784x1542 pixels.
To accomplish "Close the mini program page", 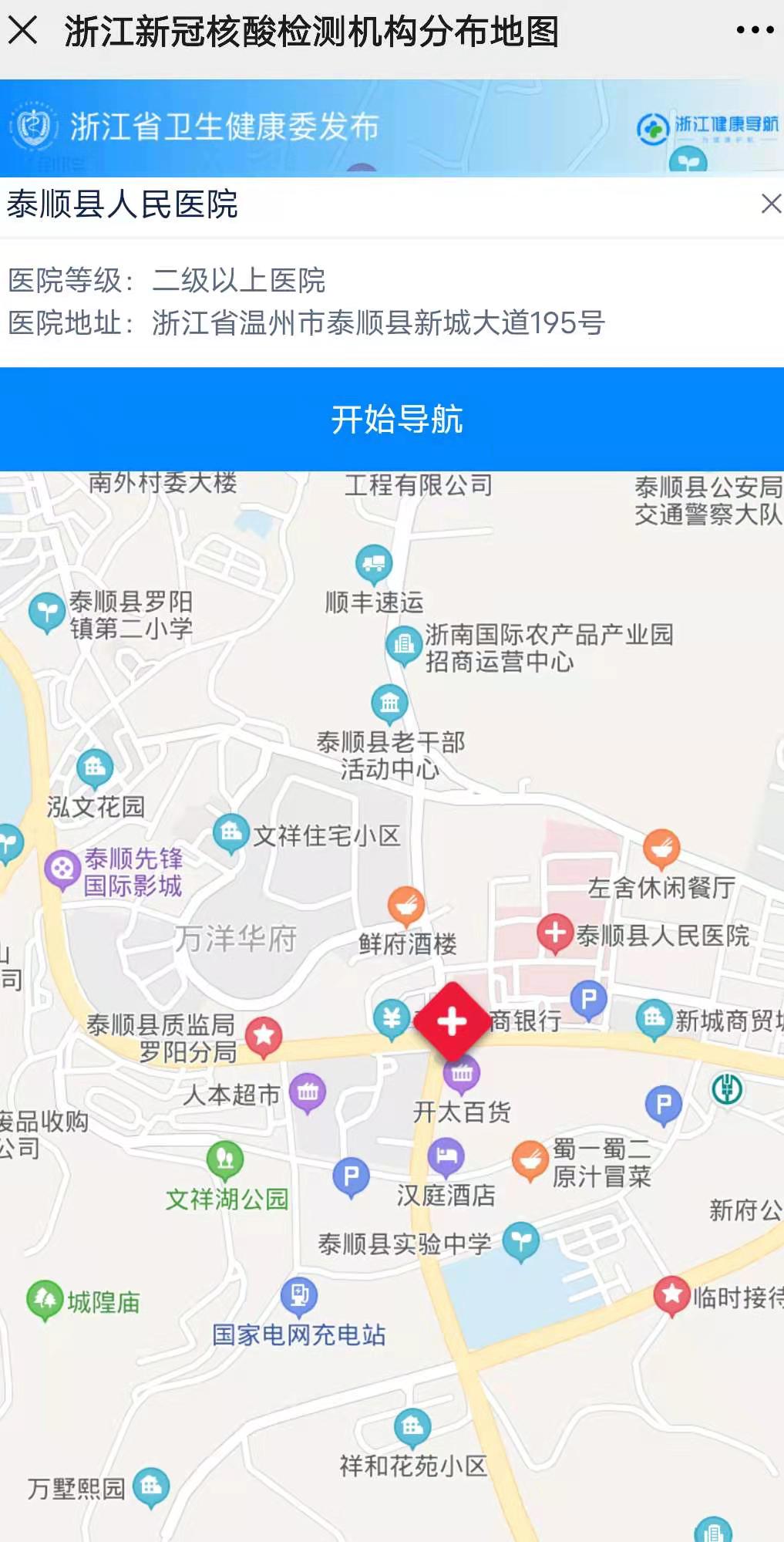I will click(23, 31).
